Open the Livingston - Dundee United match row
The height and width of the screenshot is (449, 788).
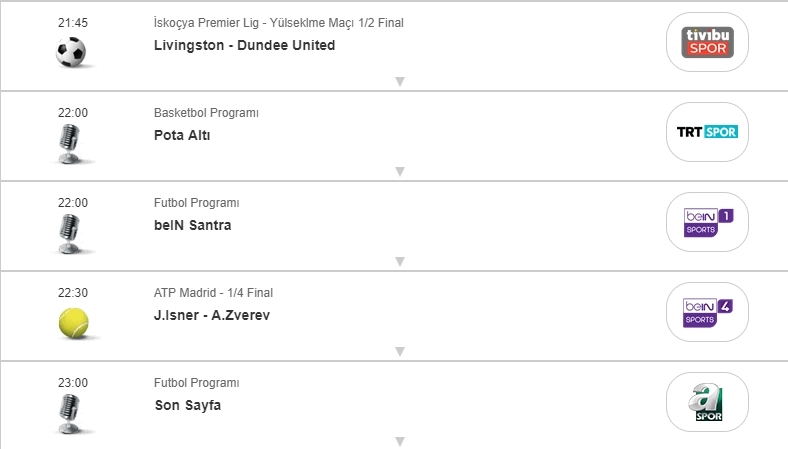click(x=245, y=45)
